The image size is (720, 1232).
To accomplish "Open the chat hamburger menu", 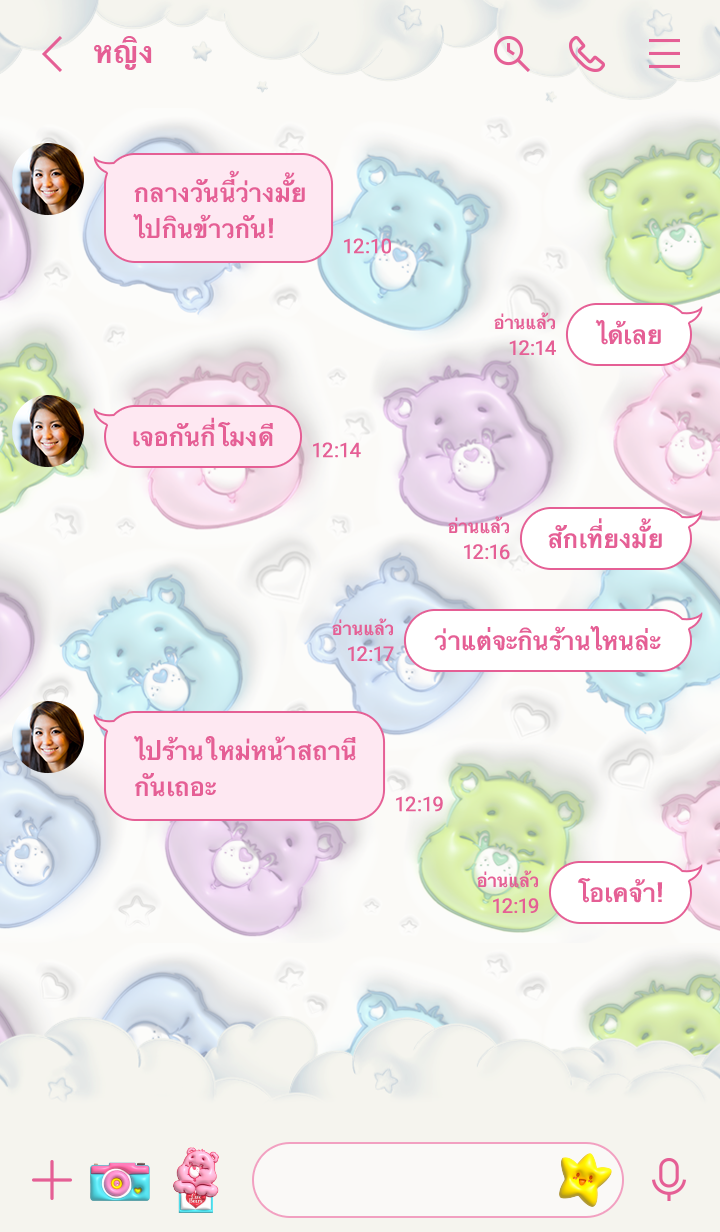I will pos(664,54).
